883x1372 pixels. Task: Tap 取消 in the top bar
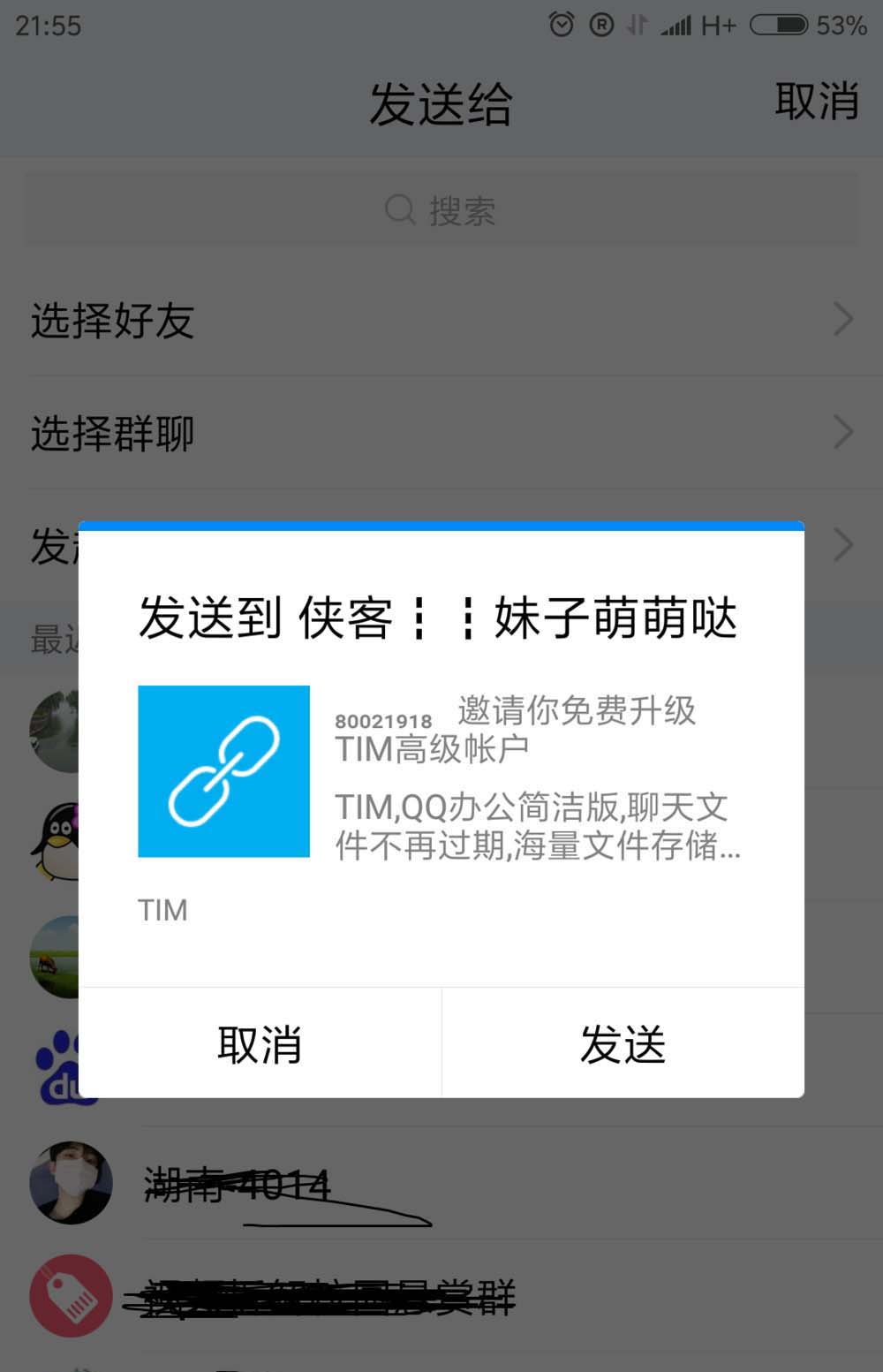tap(816, 101)
